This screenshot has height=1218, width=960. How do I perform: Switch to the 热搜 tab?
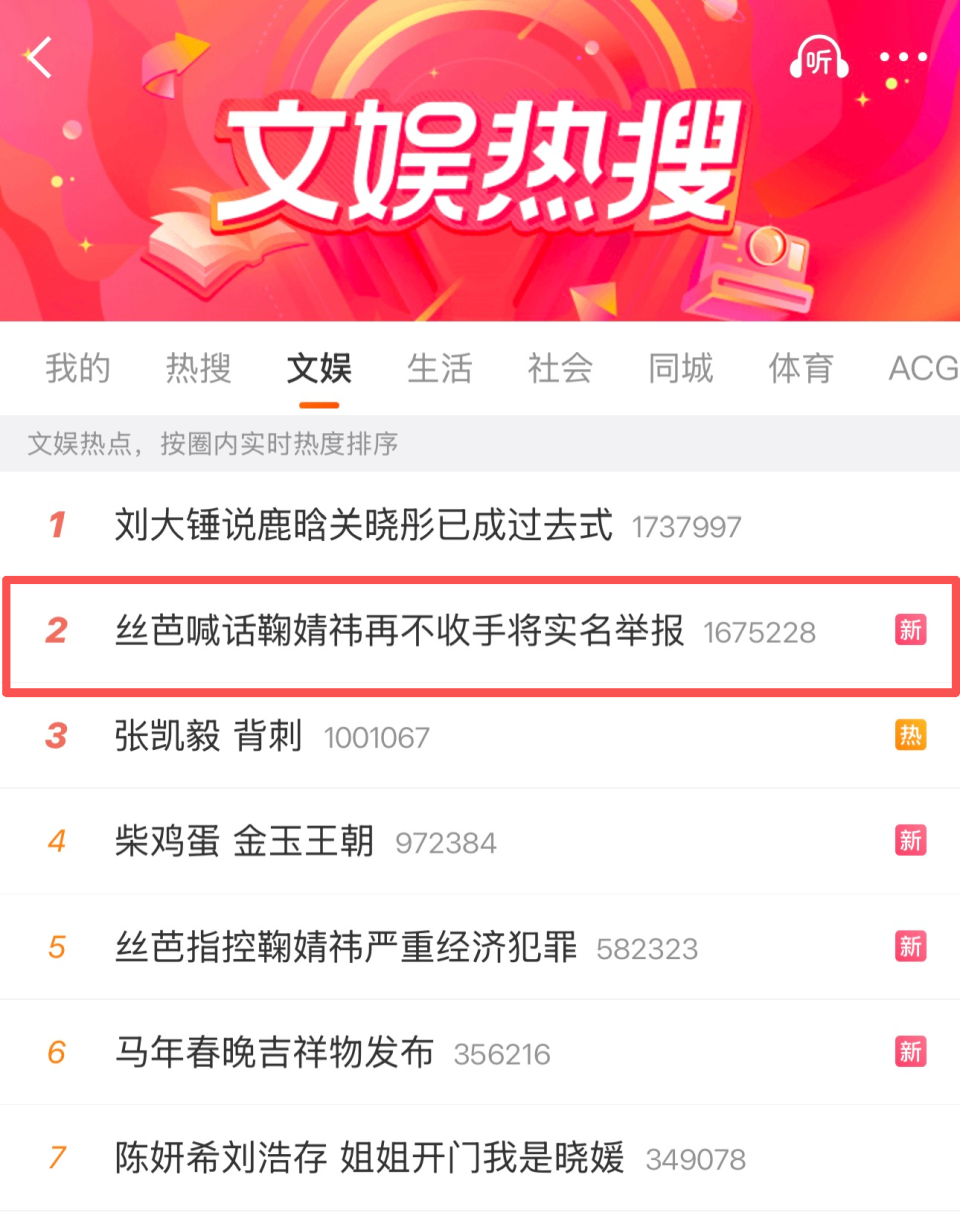click(198, 369)
